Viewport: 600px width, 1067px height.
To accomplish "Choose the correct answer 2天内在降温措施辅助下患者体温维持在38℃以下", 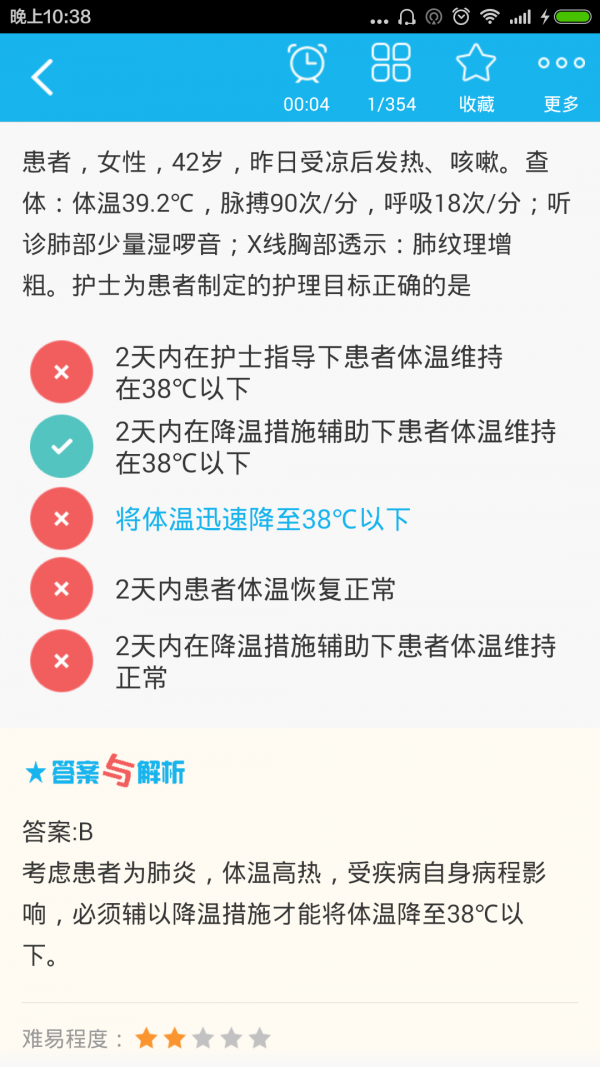I will [x=300, y=446].
